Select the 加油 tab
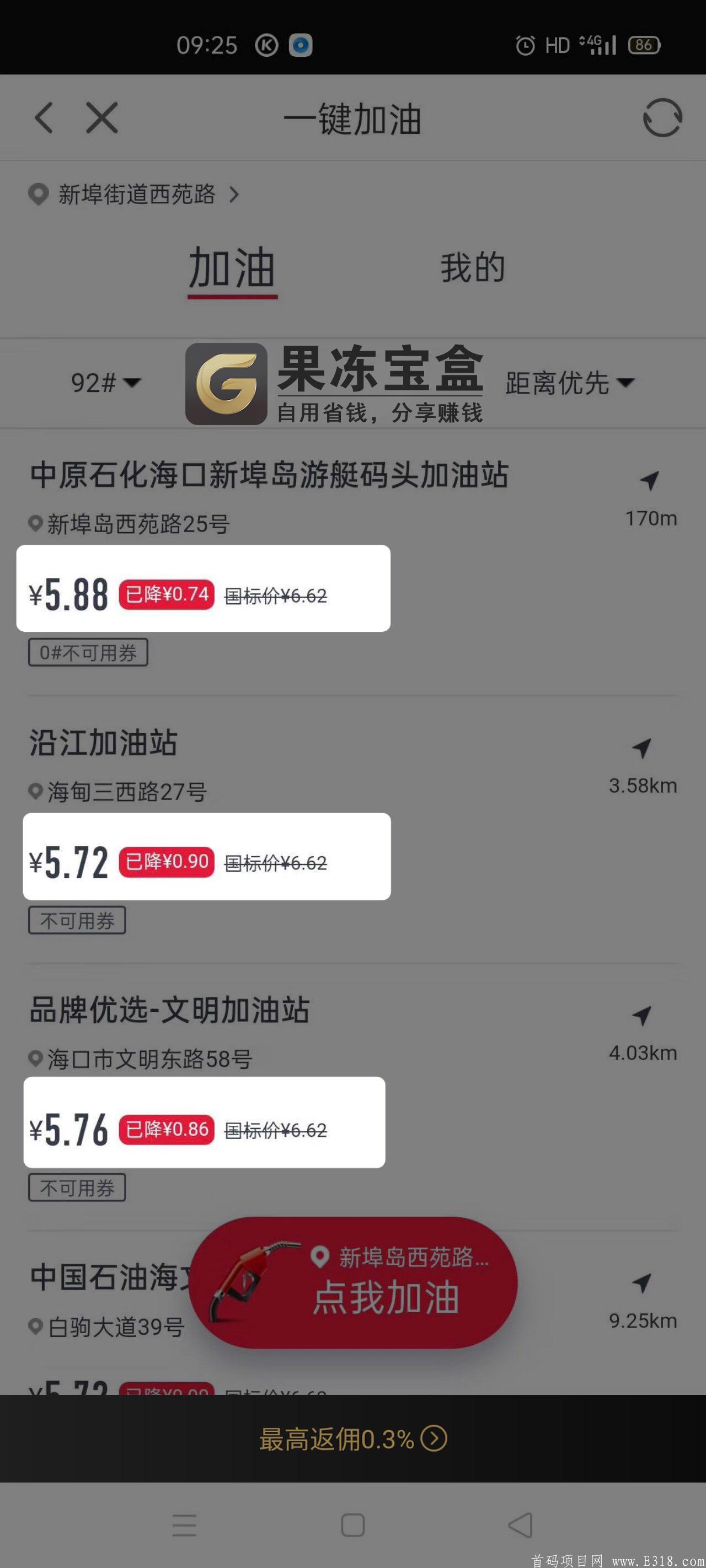 pyautogui.click(x=232, y=269)
